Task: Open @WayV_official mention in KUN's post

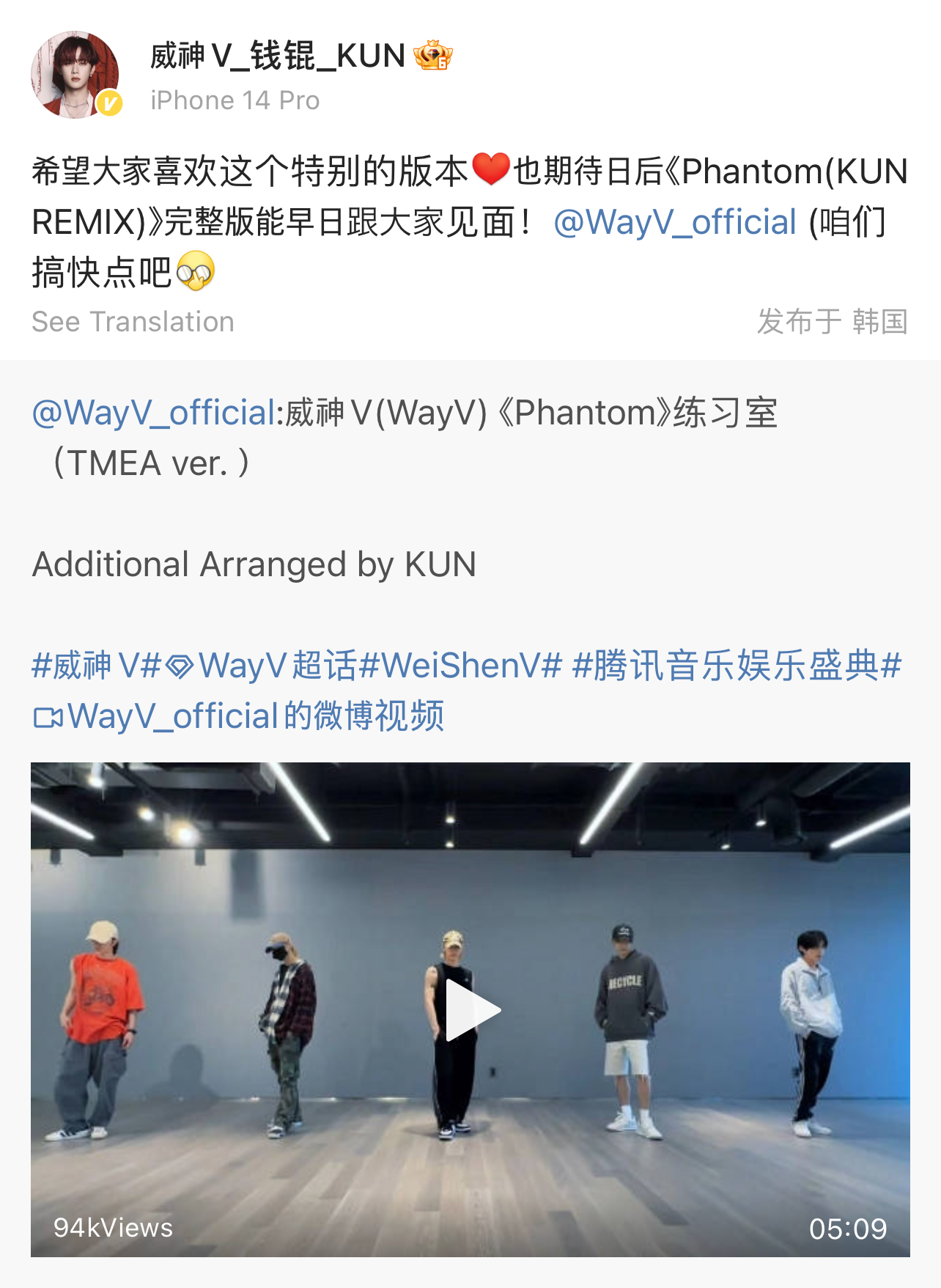Action: click(x=674, y=222)
